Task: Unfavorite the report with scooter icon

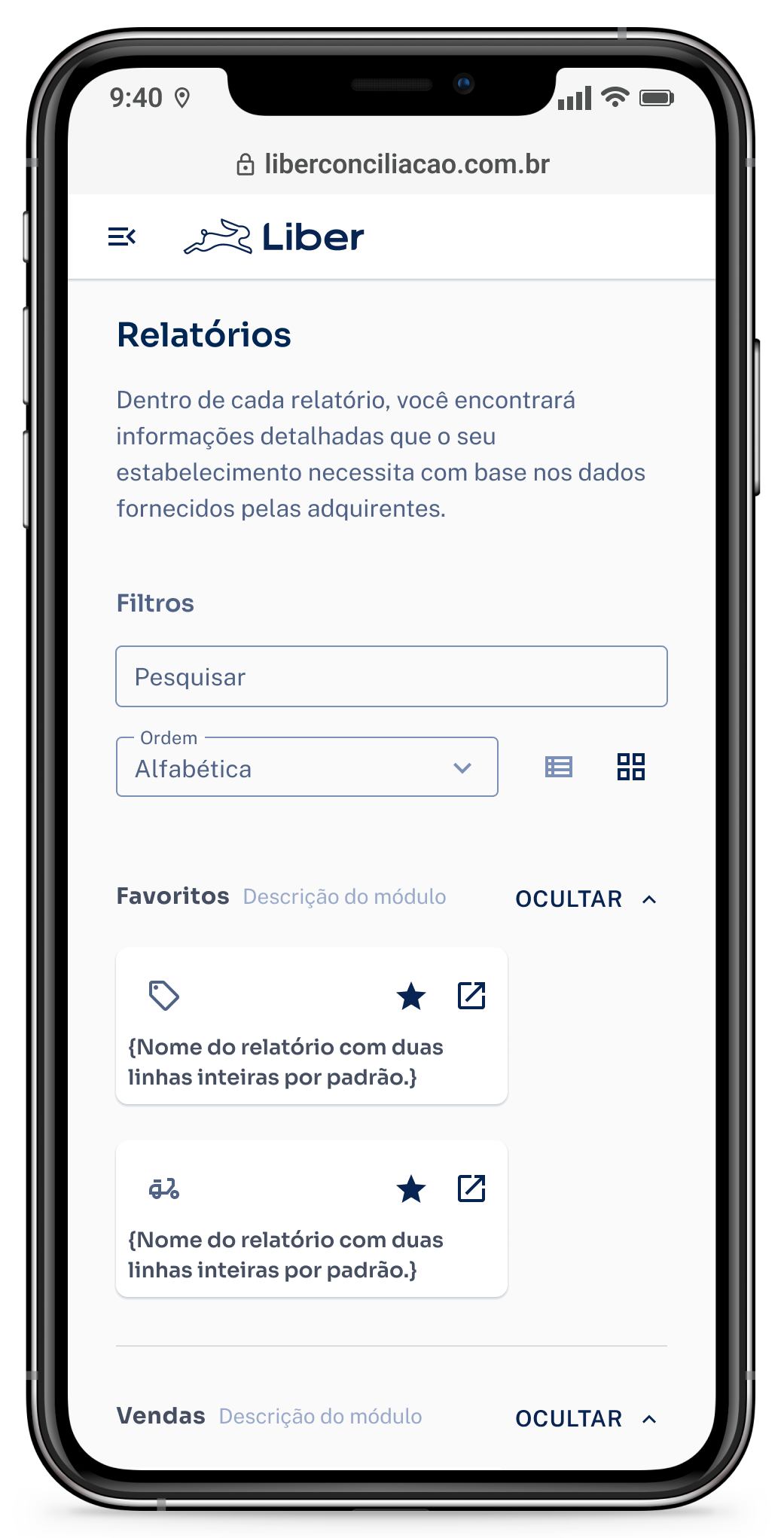Action: click(x=410, y=1189)
